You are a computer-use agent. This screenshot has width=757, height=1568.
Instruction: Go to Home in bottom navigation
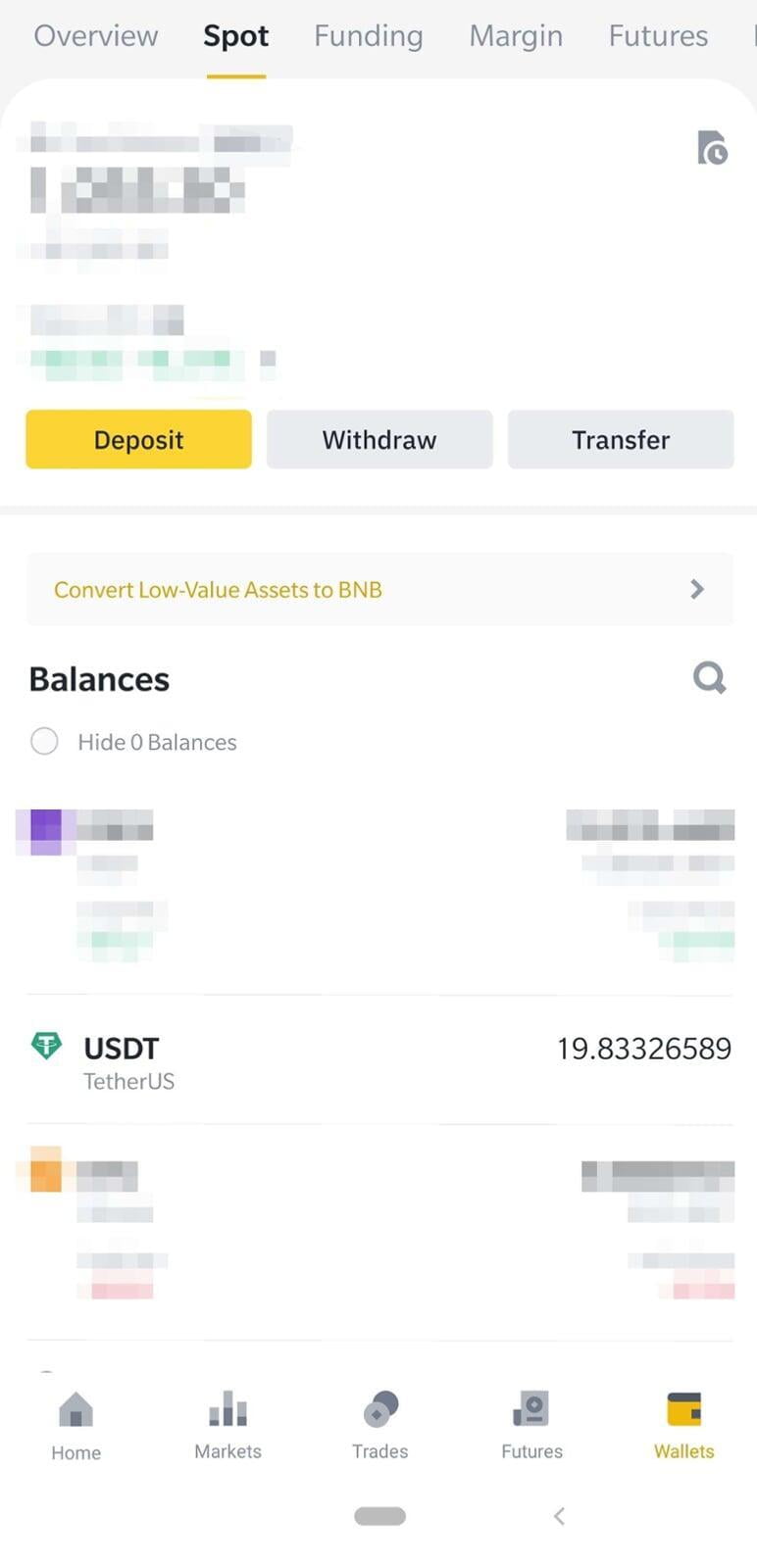(x=76, y=1426)
